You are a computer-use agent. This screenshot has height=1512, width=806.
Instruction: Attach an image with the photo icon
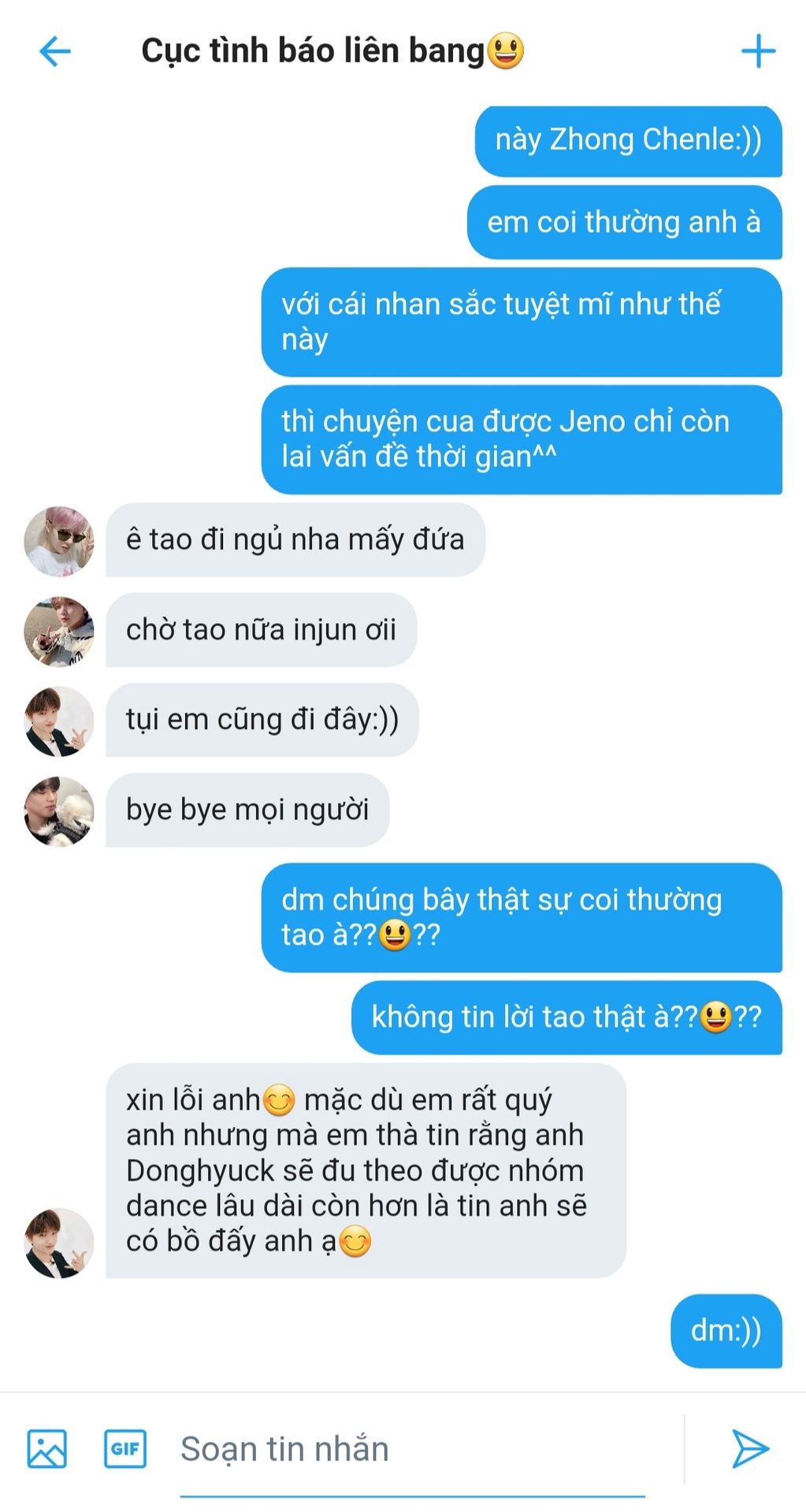point(47,1448)
